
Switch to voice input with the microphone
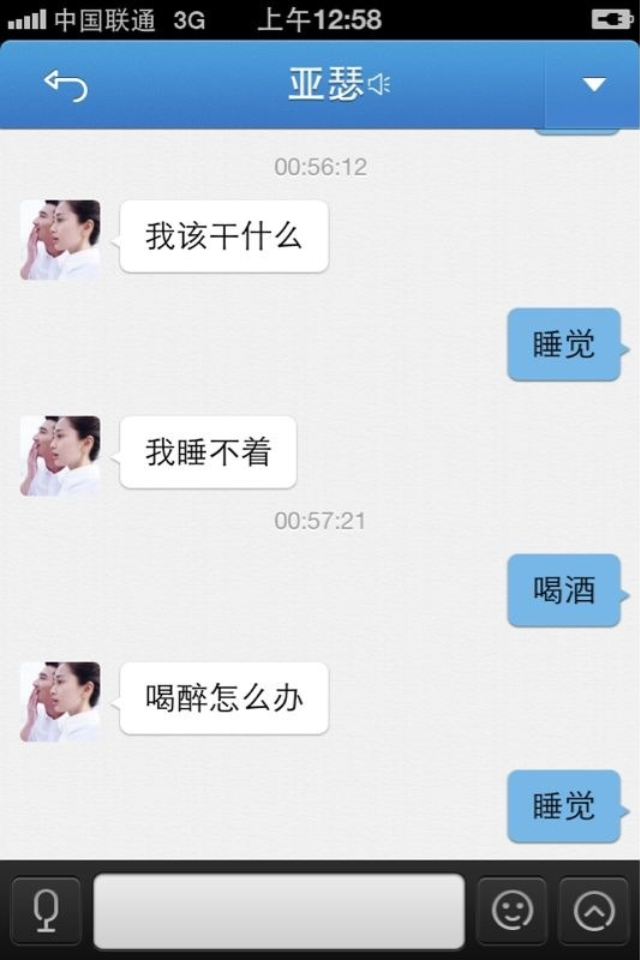click(x=46, y=910)
